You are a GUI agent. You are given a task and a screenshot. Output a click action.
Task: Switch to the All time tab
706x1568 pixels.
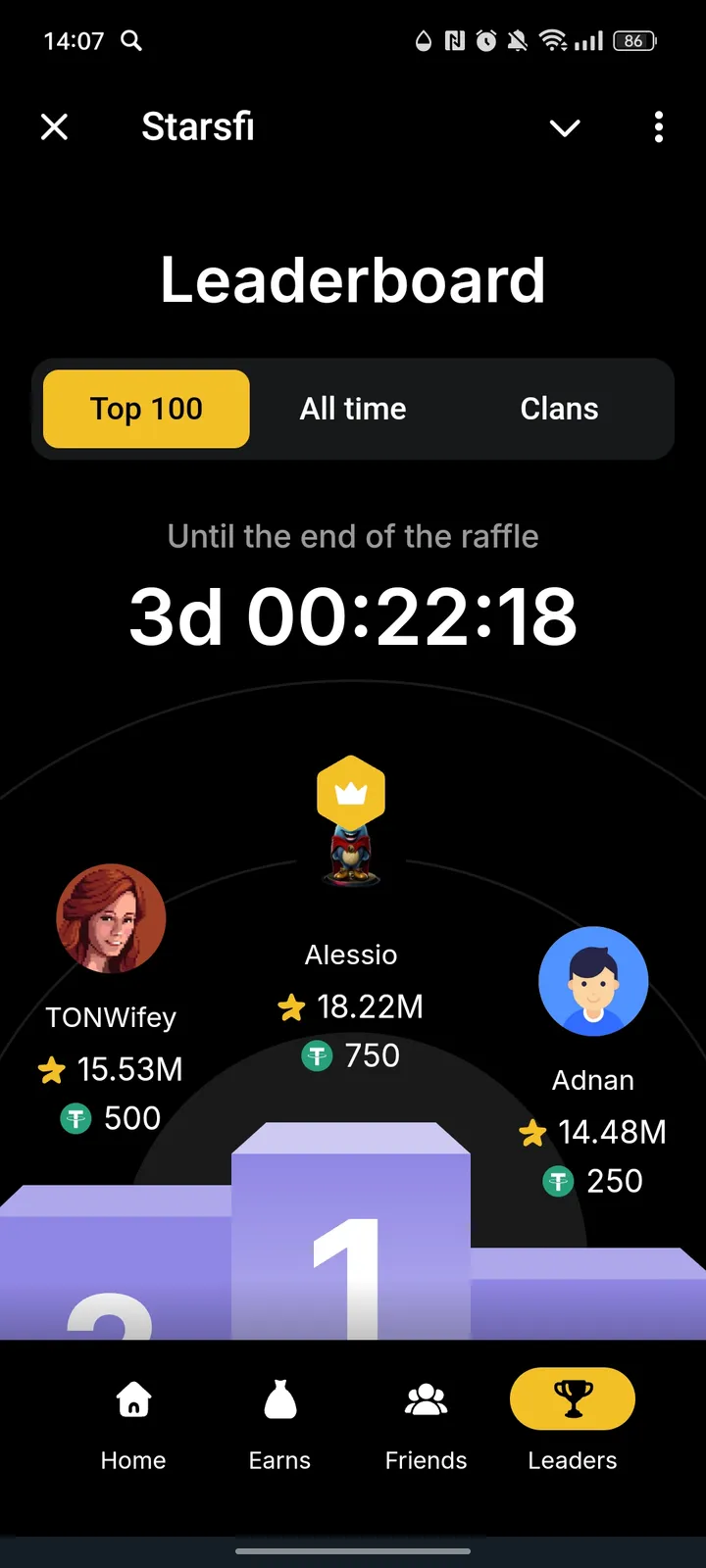click(353, 409)
